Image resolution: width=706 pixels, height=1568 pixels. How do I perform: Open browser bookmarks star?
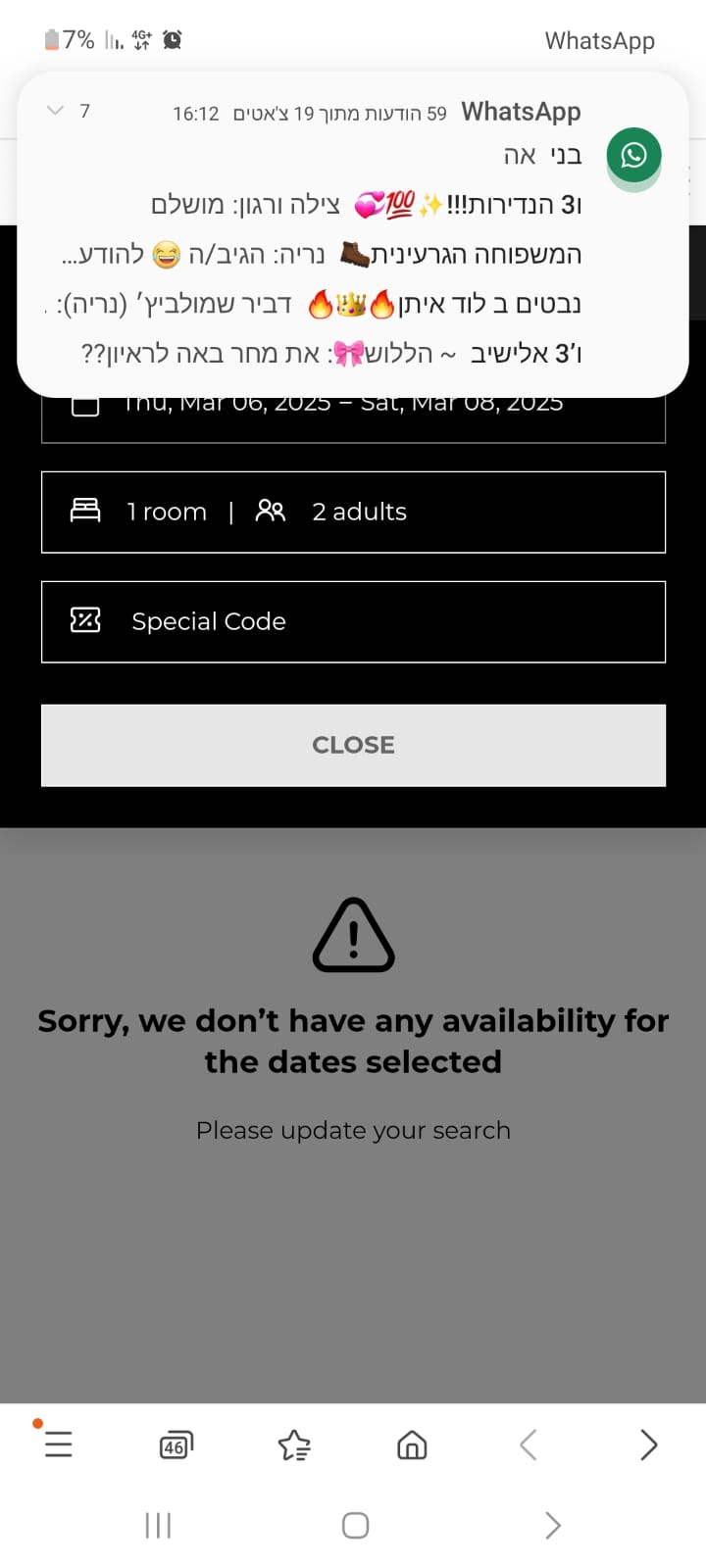[x=294, y=1445]
